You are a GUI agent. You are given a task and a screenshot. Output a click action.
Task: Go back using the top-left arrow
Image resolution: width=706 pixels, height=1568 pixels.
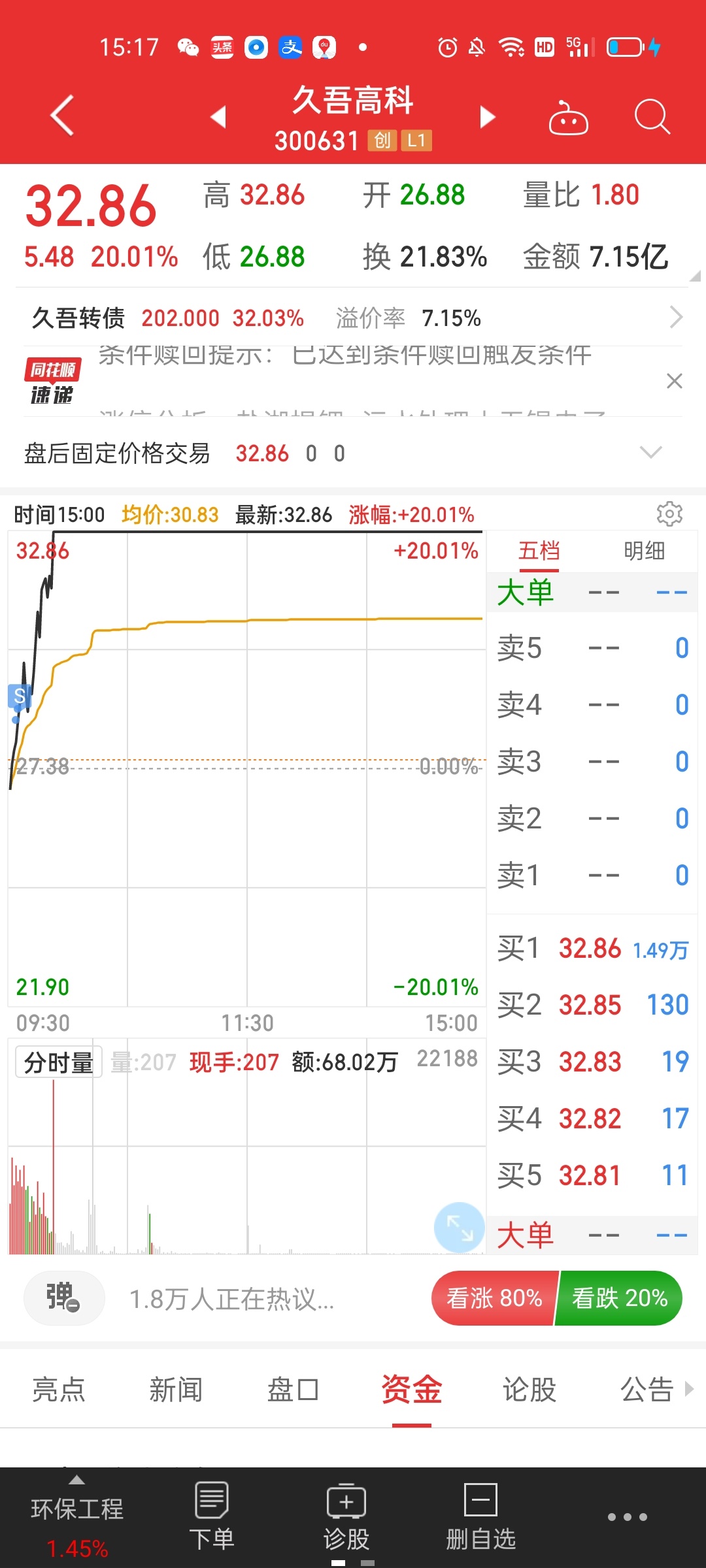click(x=62, y=116)
